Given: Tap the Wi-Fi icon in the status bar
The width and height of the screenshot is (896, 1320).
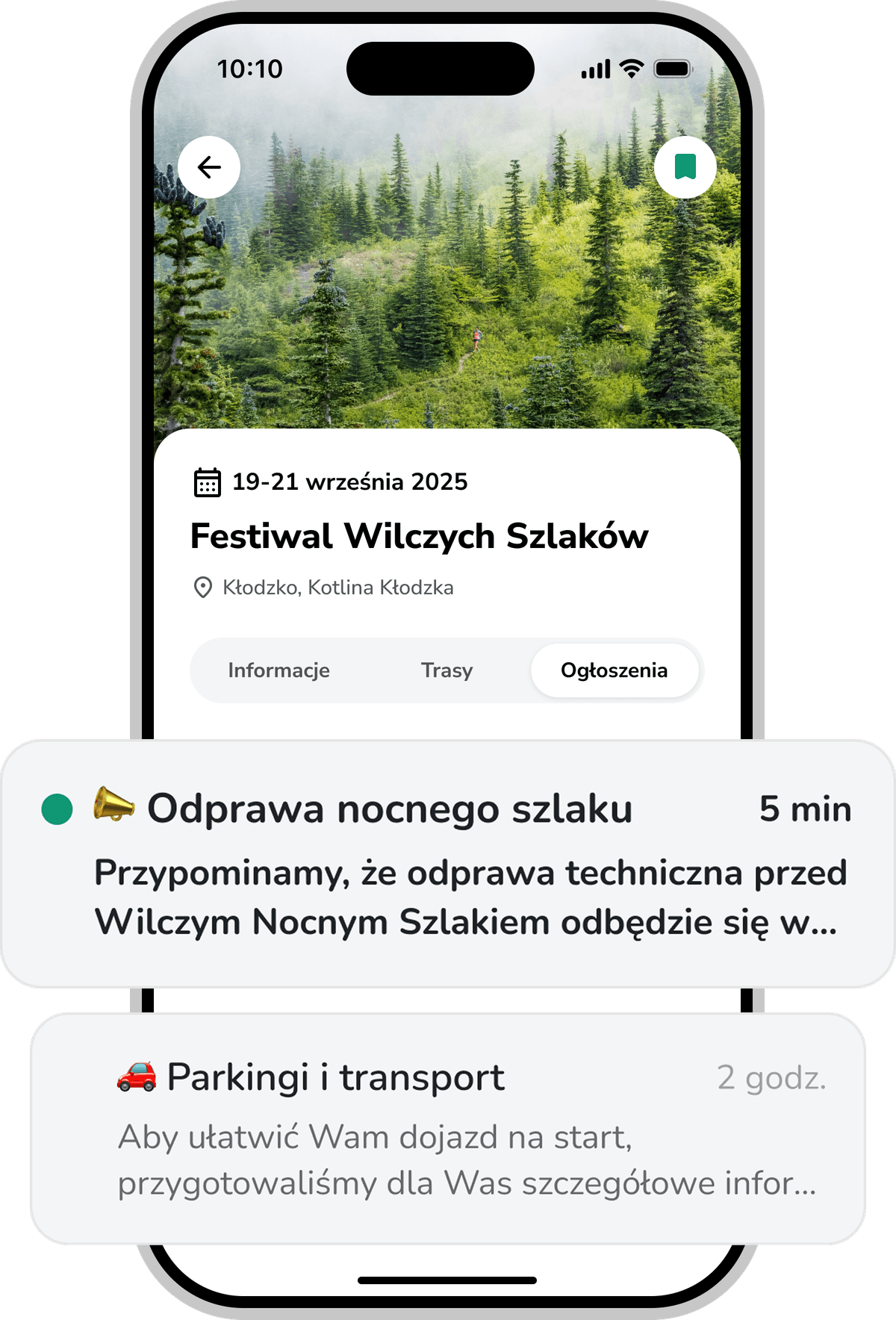Looking at the screenshot, I should point(630,68).
